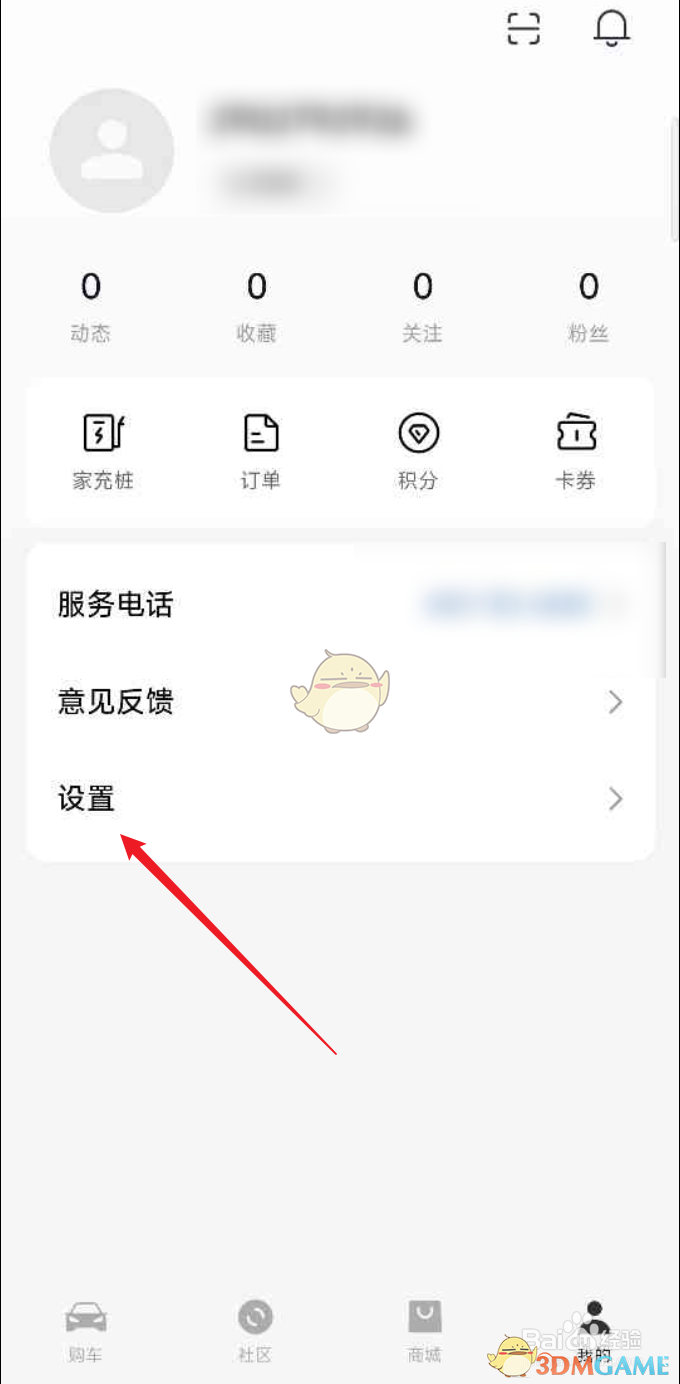This screenshot has width=680, height=1384.
Task: Open 意见反馈 feedback
Action: [340, 702]
